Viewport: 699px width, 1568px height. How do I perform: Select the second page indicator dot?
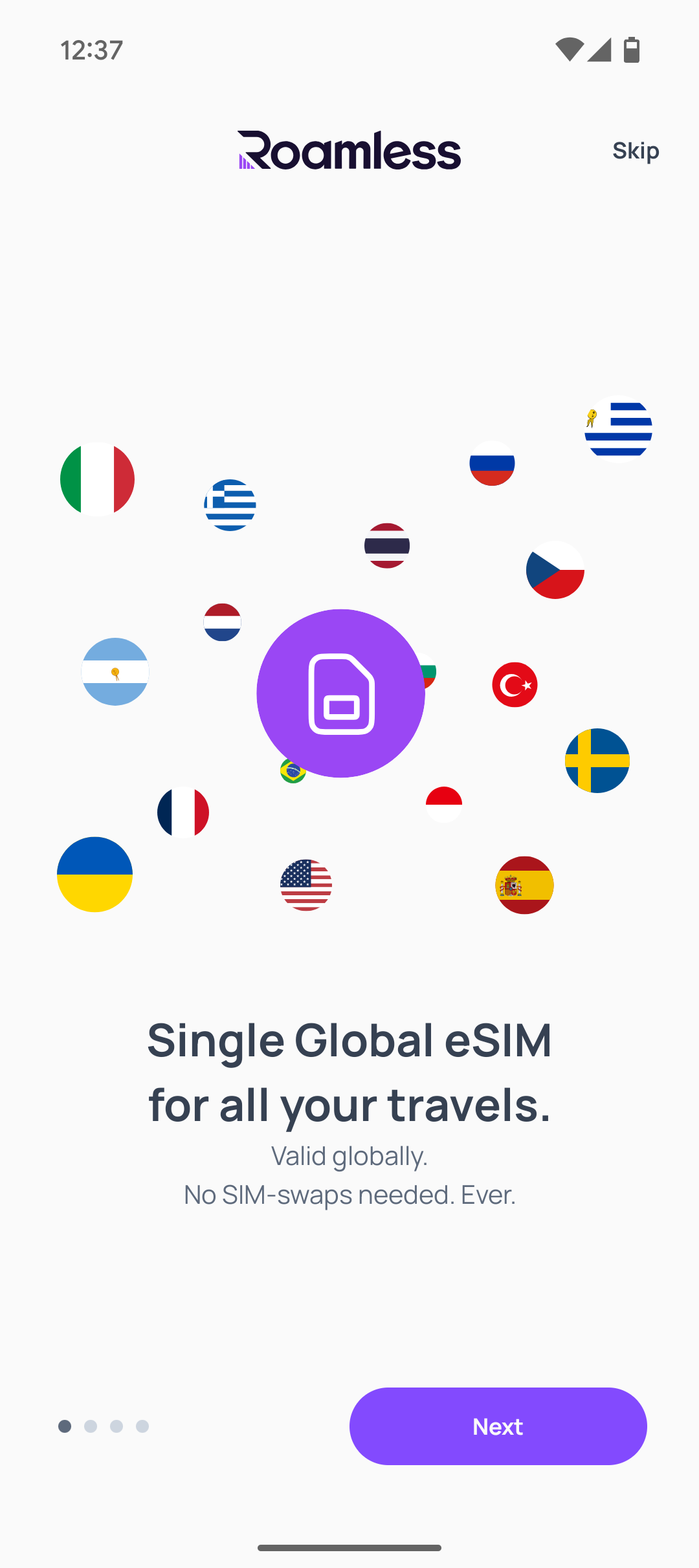pyautogui.click(x=91, y=1426)
